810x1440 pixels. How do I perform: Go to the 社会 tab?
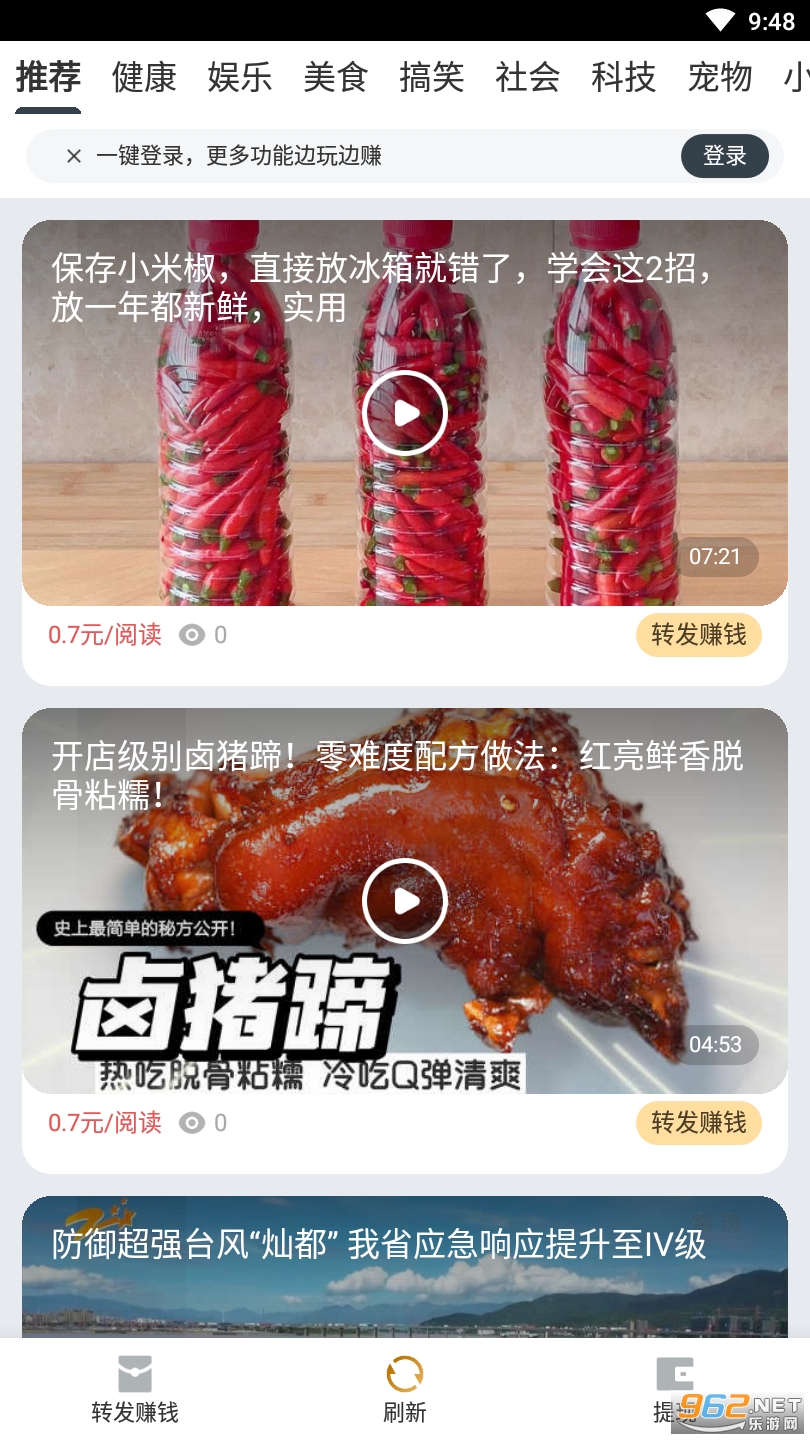(528, 77)
